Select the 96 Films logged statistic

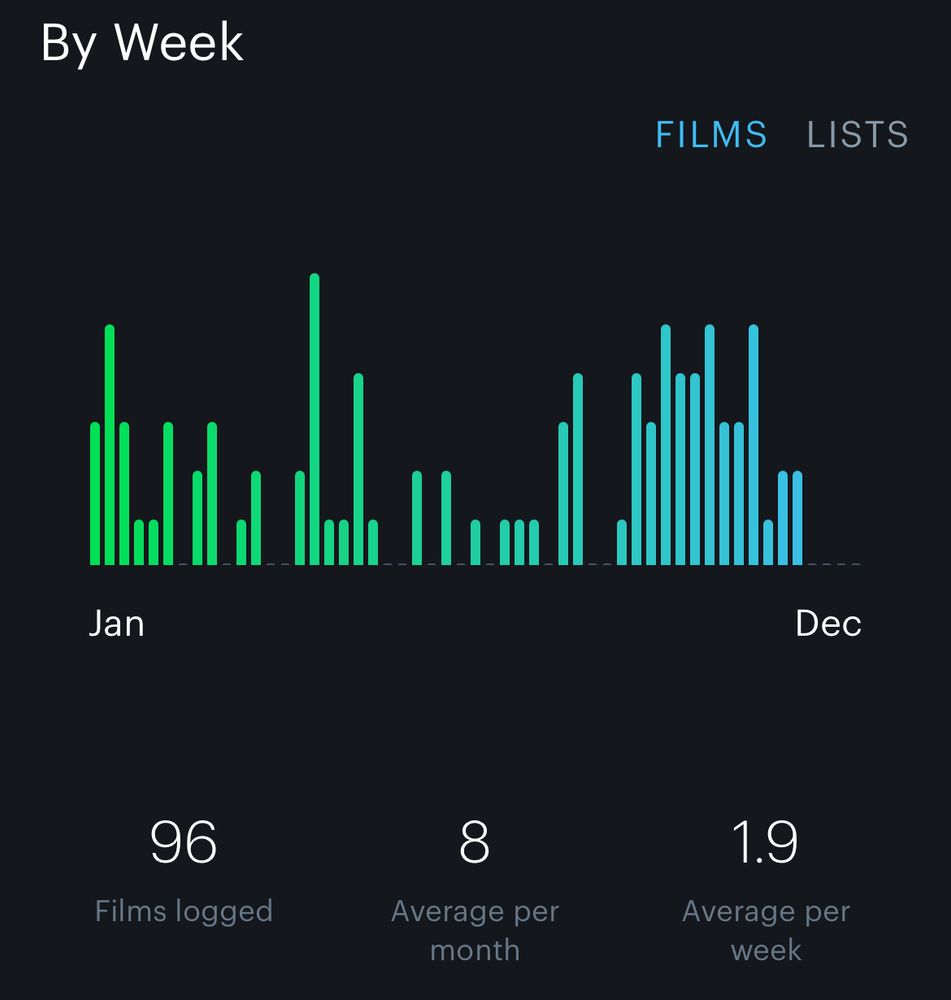point(183,843)
